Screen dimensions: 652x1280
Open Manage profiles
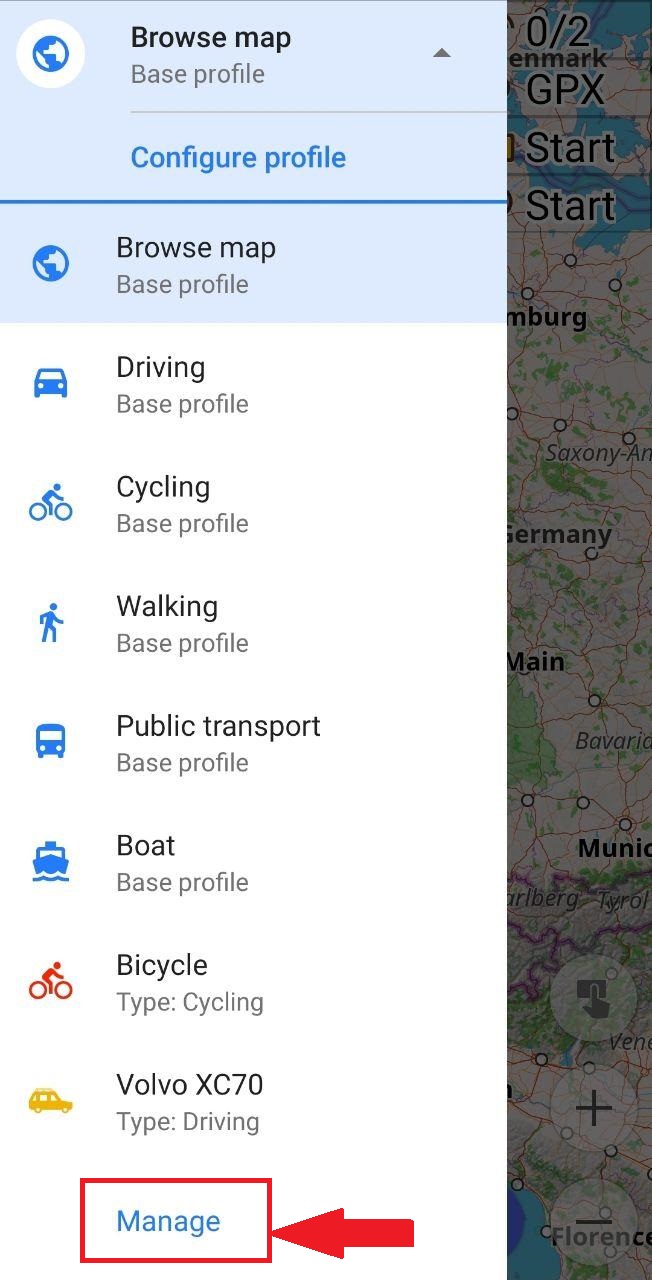point(169,1221)
